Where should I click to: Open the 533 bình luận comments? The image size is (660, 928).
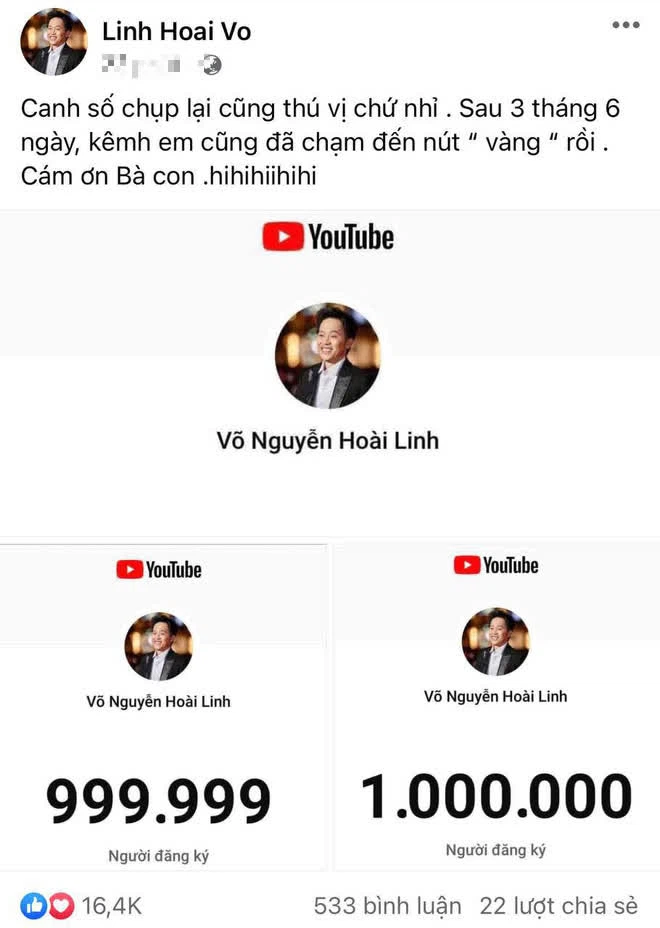[387, 906]
